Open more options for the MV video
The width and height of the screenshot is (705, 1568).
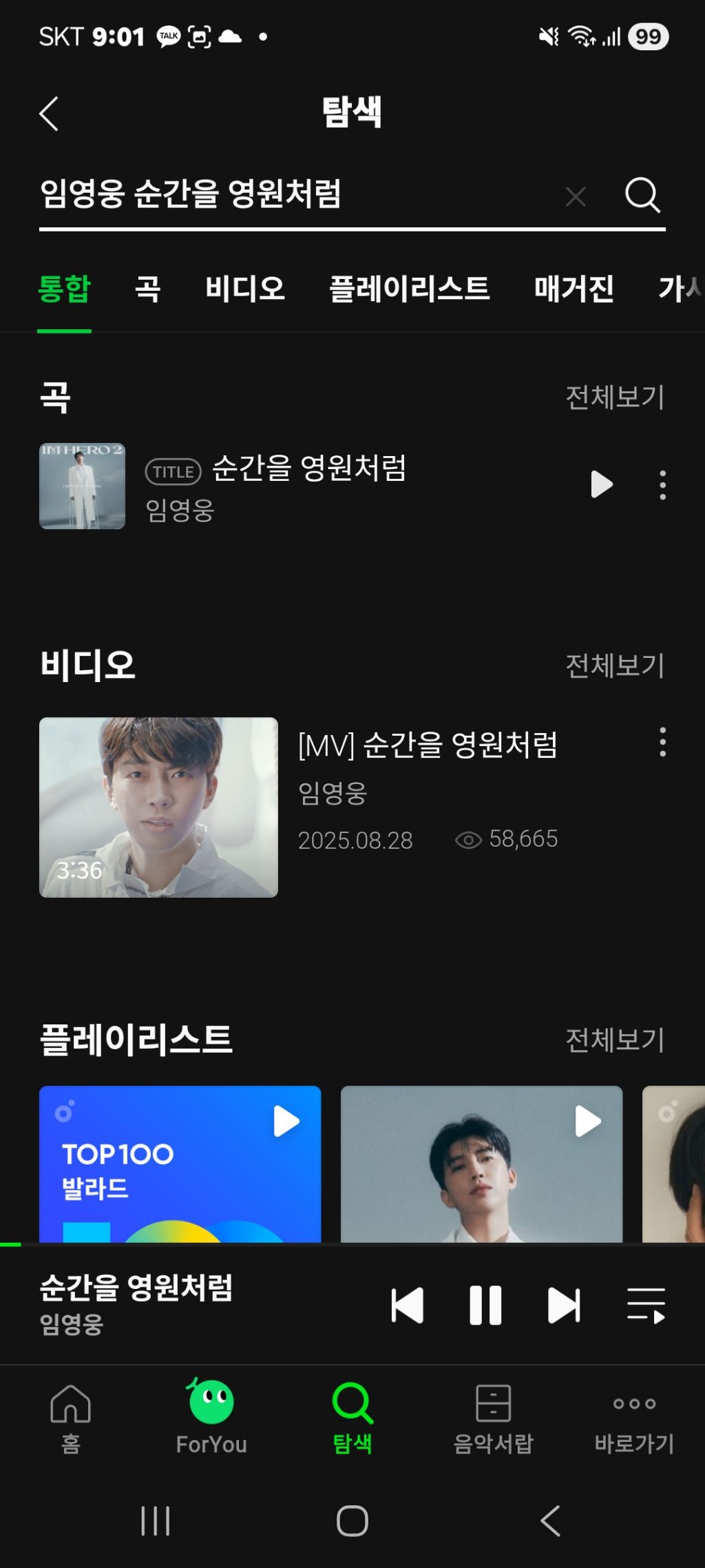point(662,743)
